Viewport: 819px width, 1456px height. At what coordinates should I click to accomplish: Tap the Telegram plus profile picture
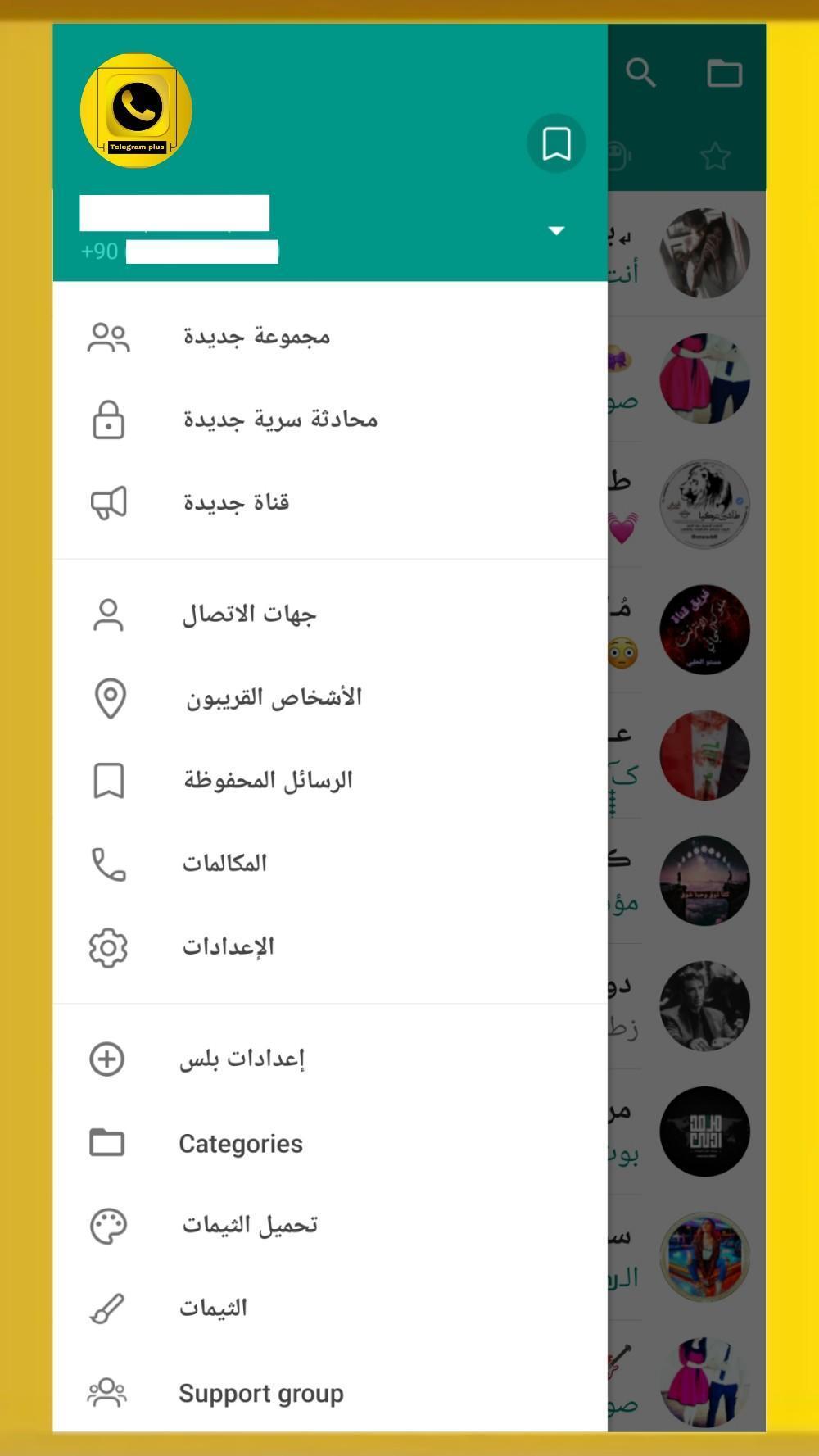[136, 111]
